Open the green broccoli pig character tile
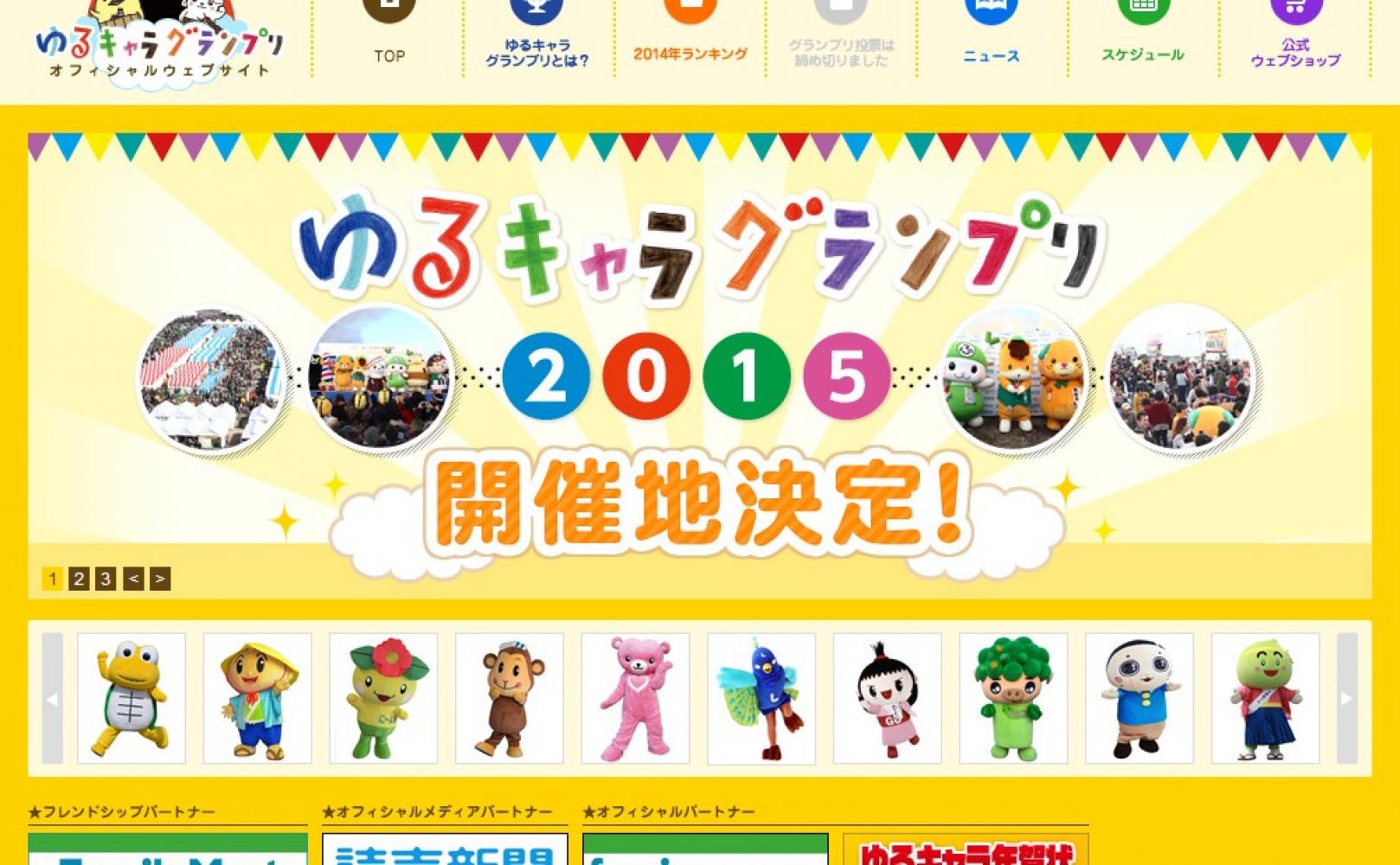1400x865 pixels. (1013, 698)
